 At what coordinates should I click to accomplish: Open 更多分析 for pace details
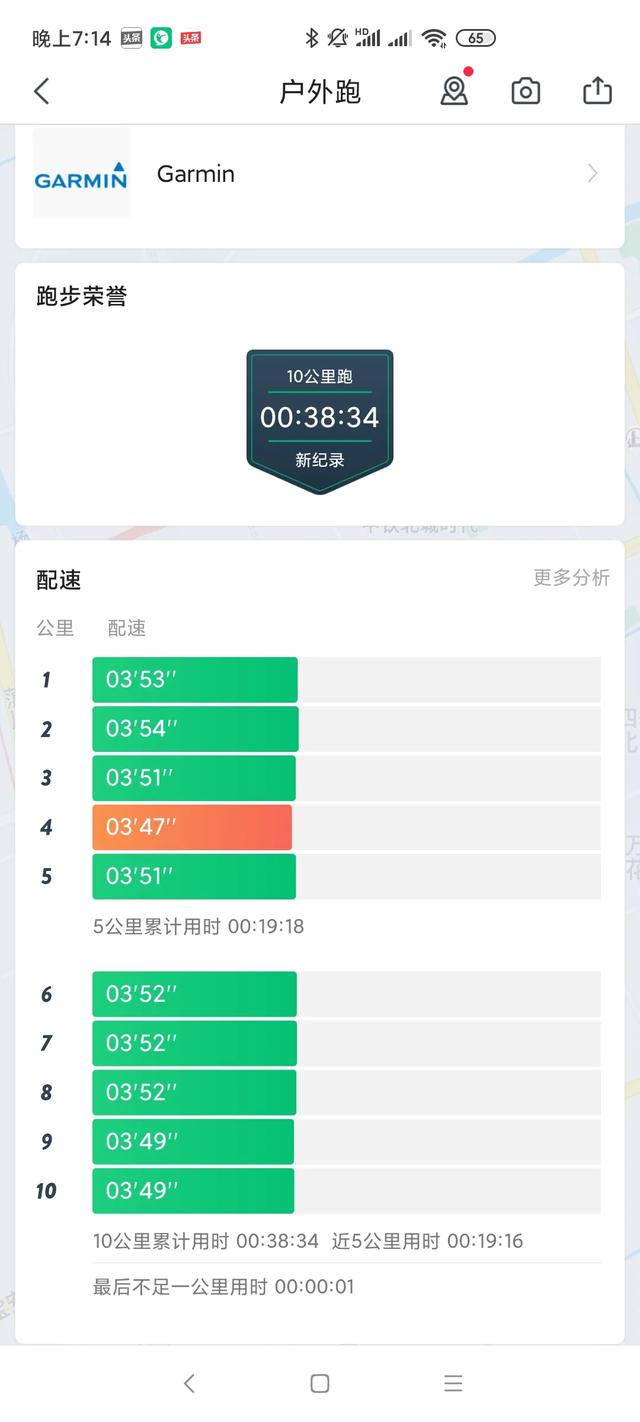tap(571, 578)
